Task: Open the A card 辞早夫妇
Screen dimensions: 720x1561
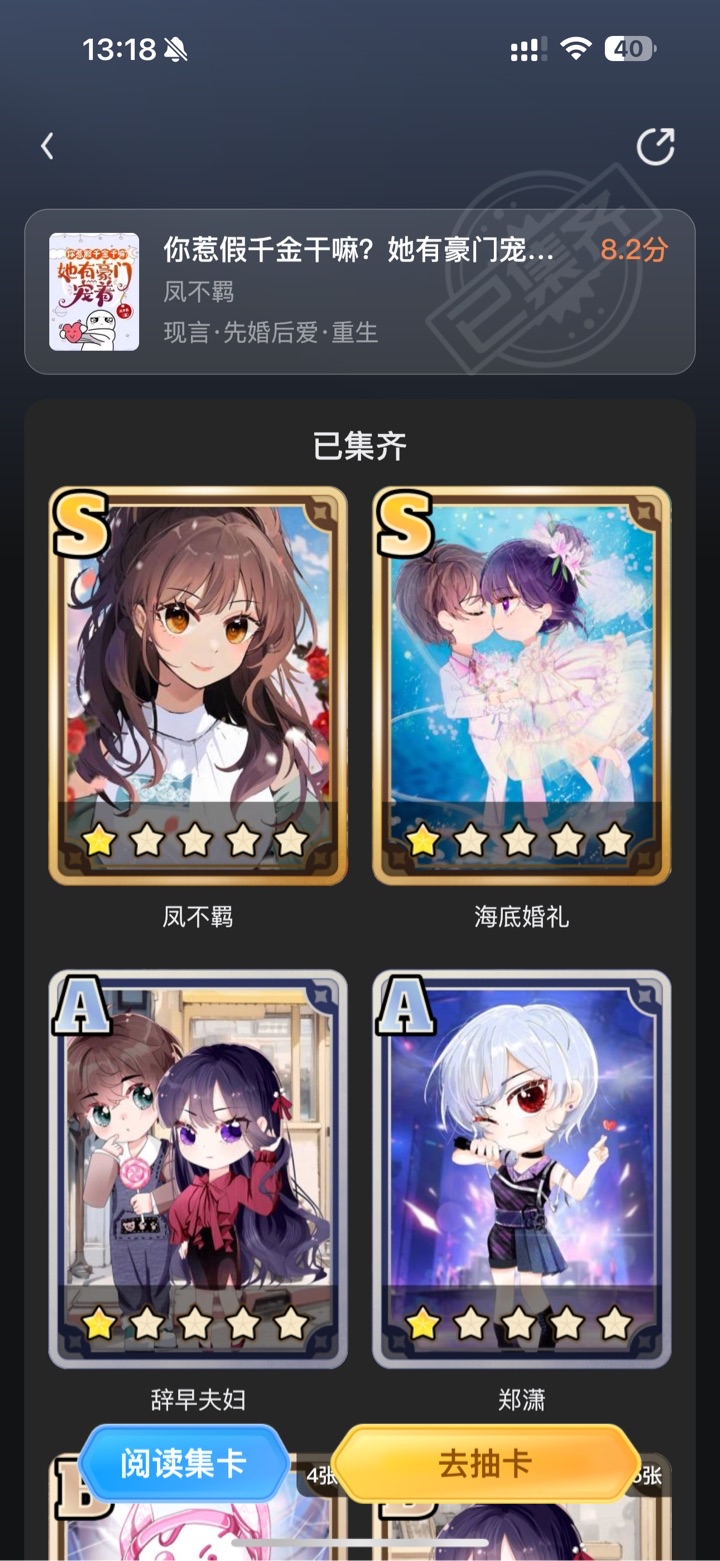Action: (198, 1169)
